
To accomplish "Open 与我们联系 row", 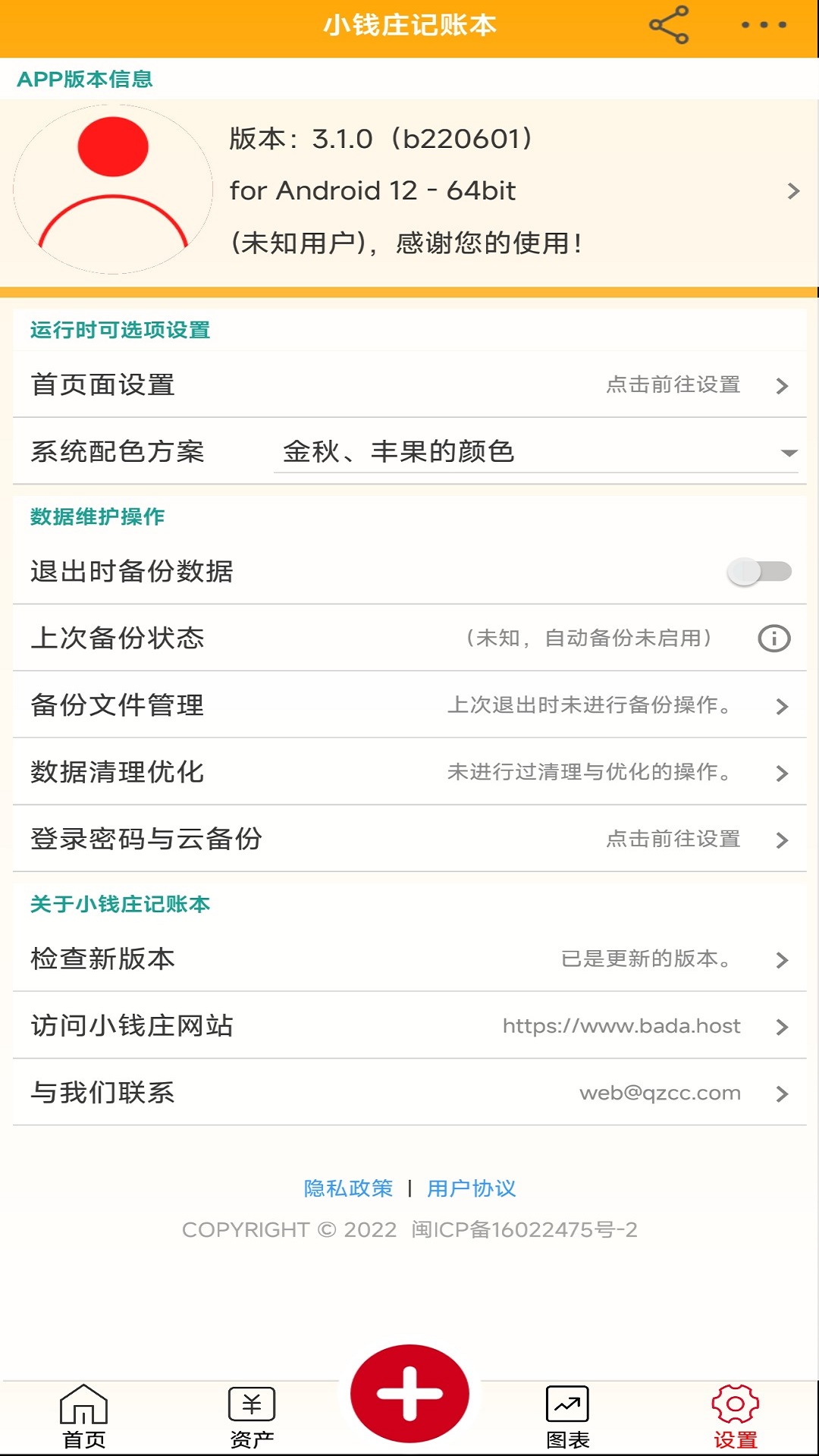I will click(409, 1093).
